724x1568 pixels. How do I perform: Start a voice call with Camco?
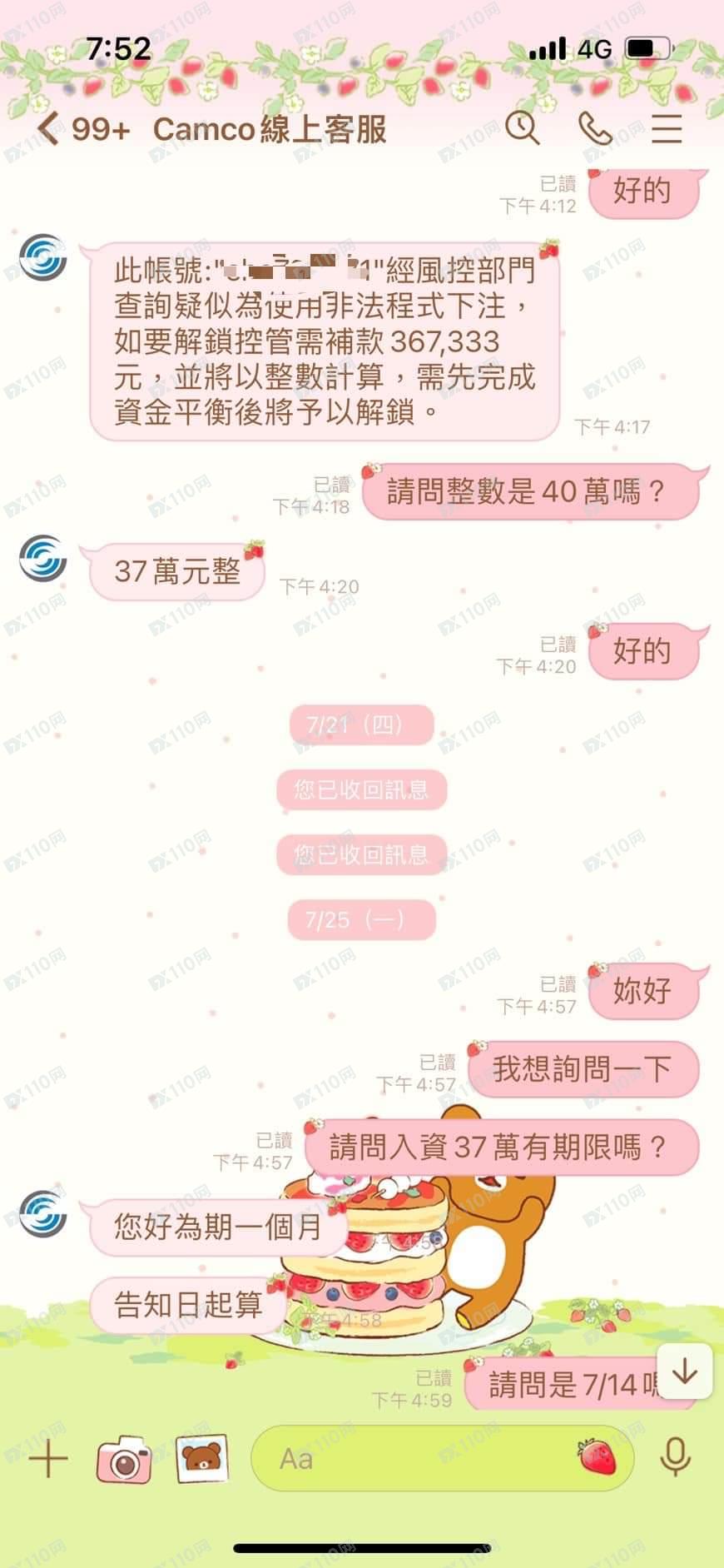click(x=595, y=128)
